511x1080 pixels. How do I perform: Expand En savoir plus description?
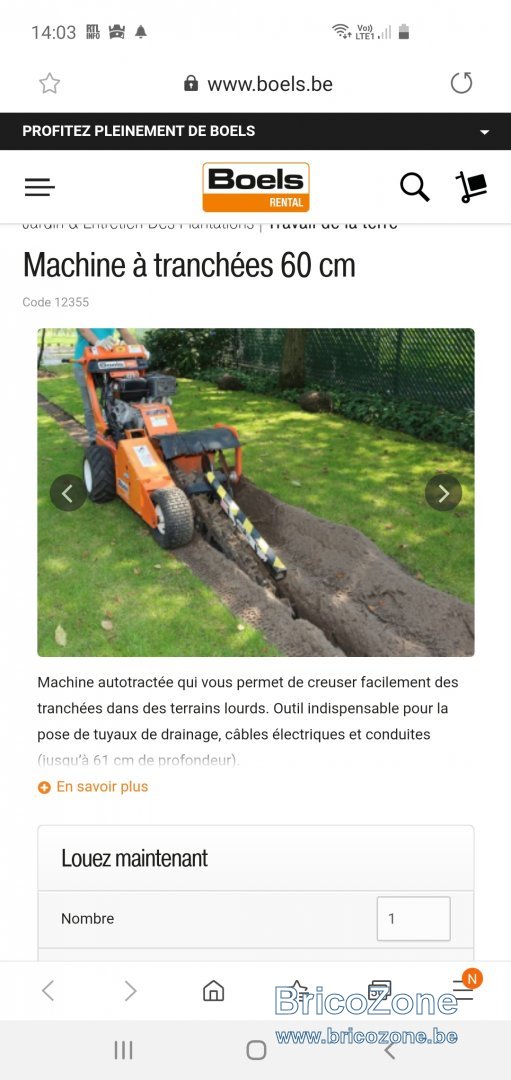coord(93,787)
